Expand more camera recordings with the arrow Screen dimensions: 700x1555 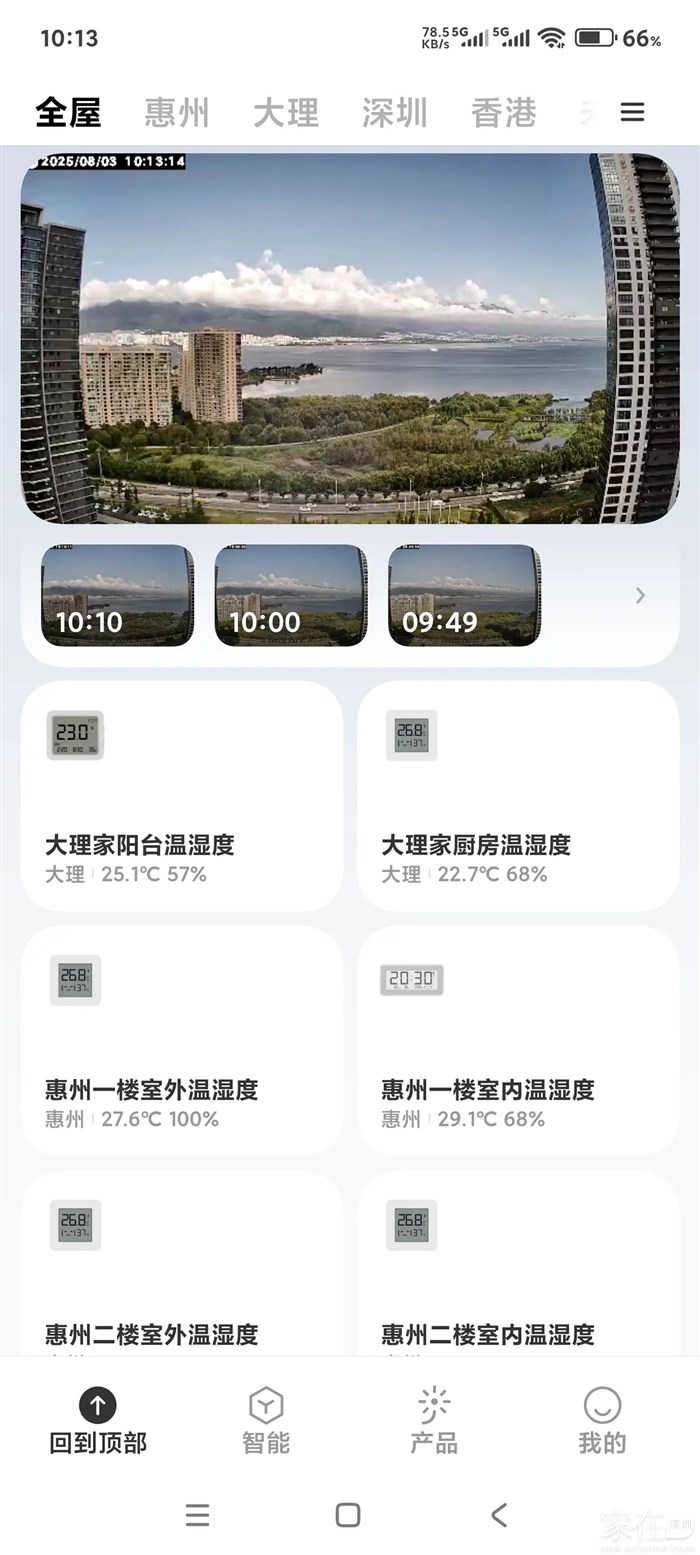[640, 596]
